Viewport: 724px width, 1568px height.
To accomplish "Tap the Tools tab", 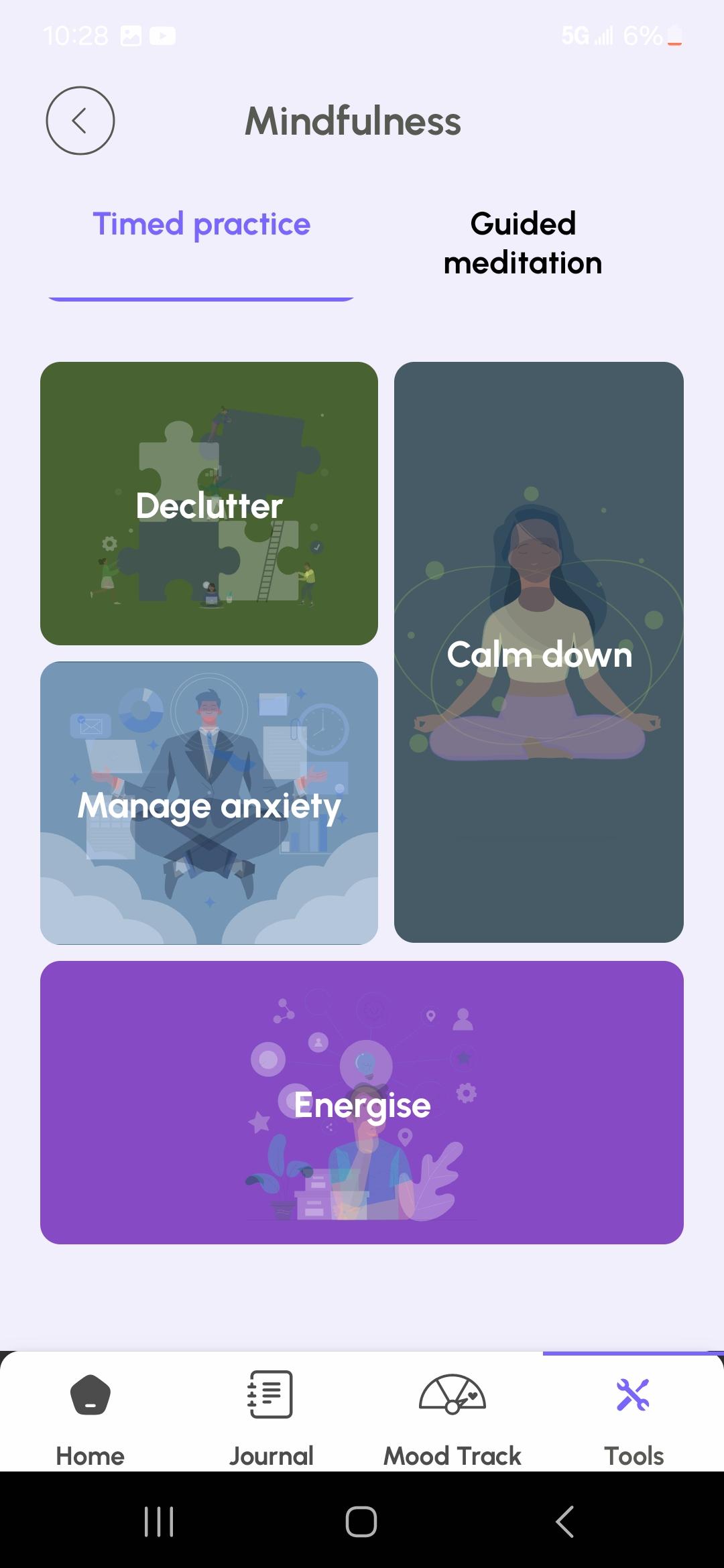I will (633, 1413).
